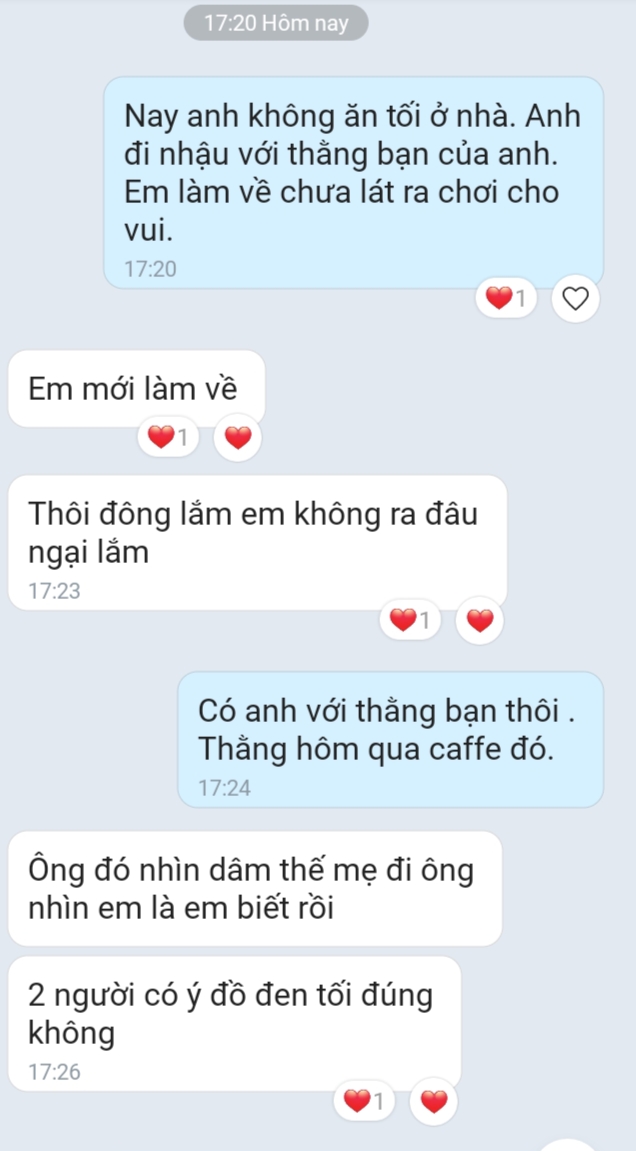
Task: Tap the heart button on 'Em mới làm về'
Action: click(237, 437)
